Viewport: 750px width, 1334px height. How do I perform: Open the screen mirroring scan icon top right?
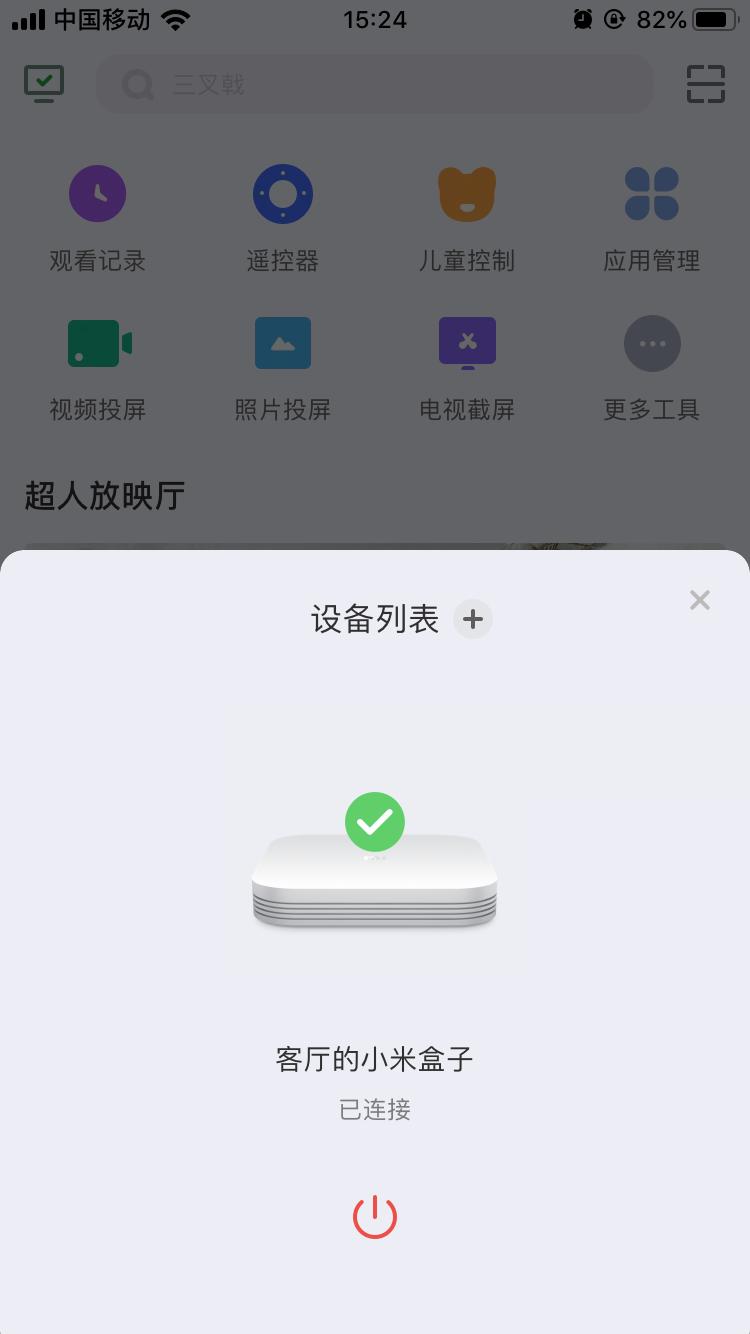pyautogui.click(x=706, y=84)
